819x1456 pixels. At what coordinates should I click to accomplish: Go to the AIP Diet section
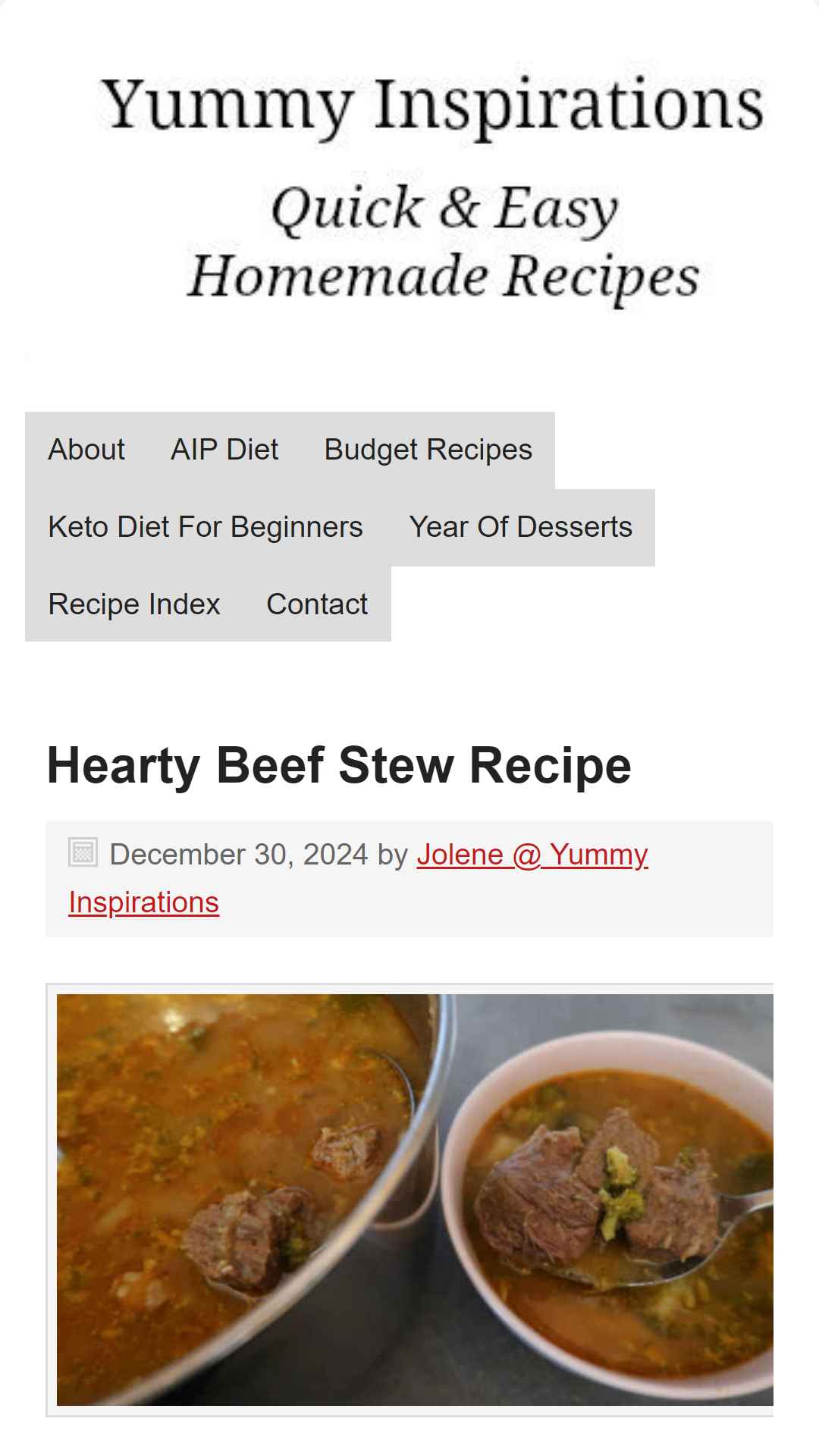(x=224, y=450)
